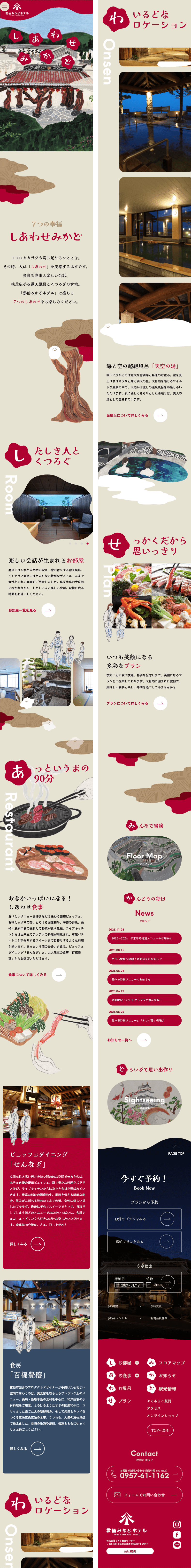Learn more about the baths
The width and height of the screenshot is (191, 1568).
click(x=160, y=415)
